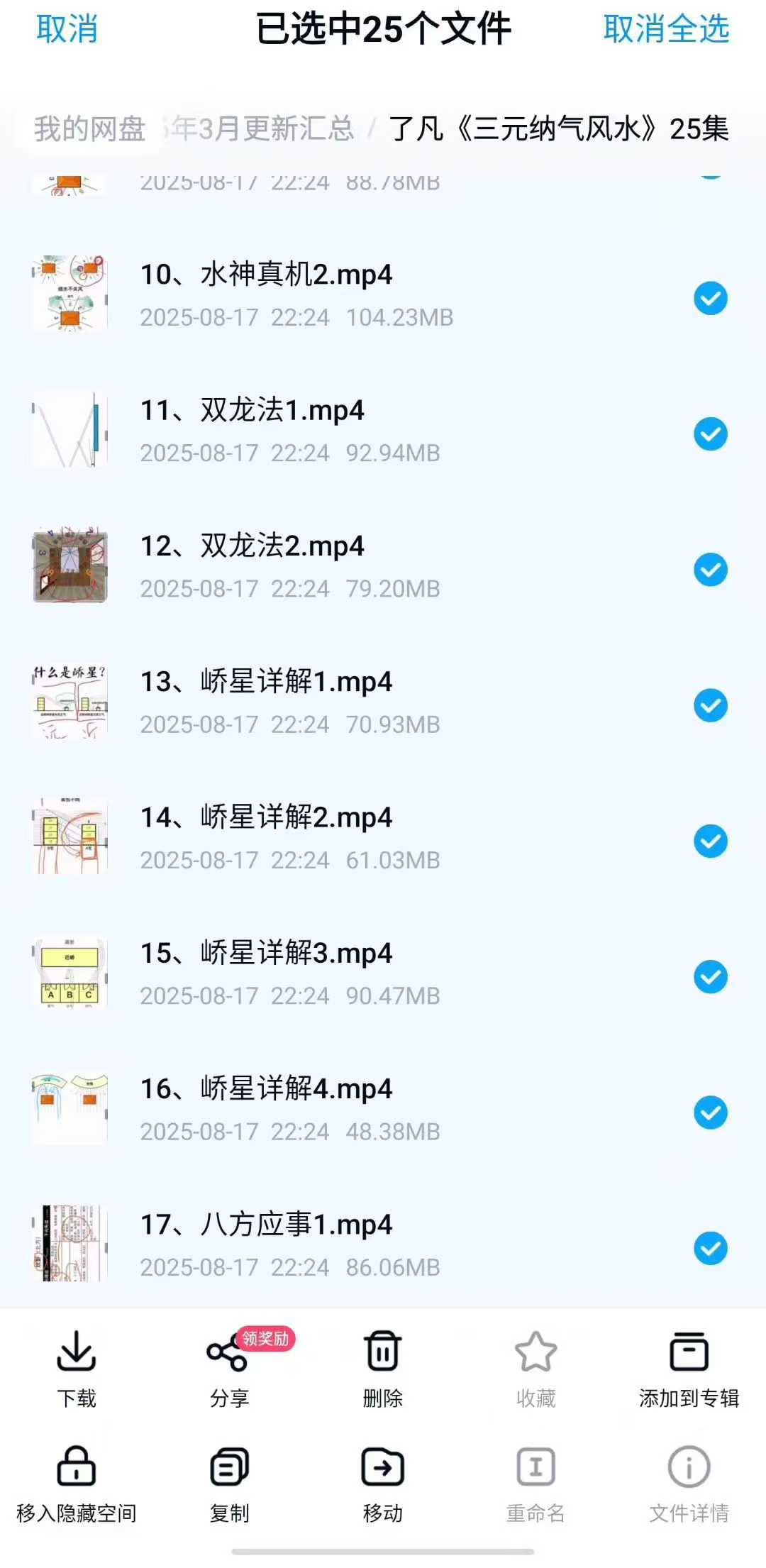Tap 取消 to exit selection mode
The height and width of the screenshot is (1568, 766).
[67, 29]
